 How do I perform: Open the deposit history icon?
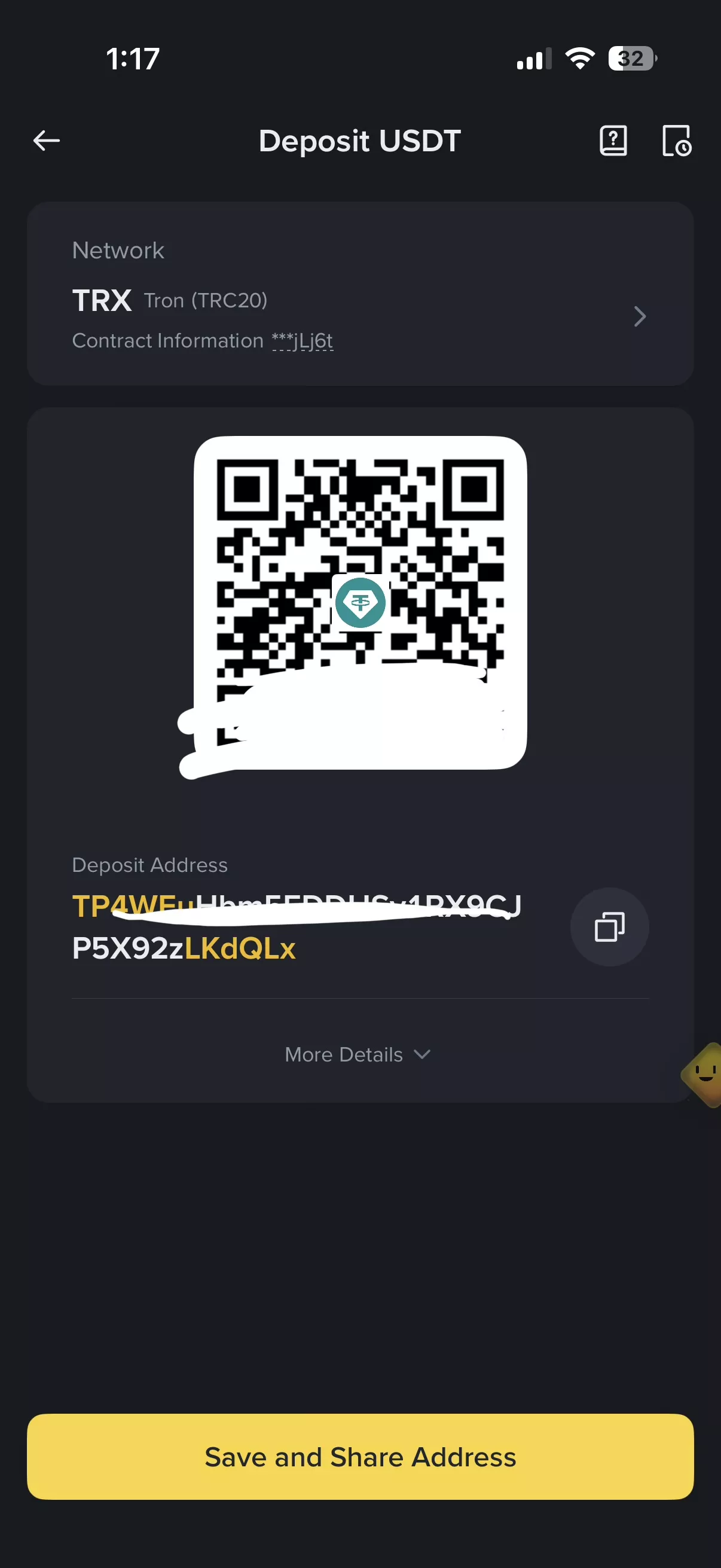click(x=676, y=141)
